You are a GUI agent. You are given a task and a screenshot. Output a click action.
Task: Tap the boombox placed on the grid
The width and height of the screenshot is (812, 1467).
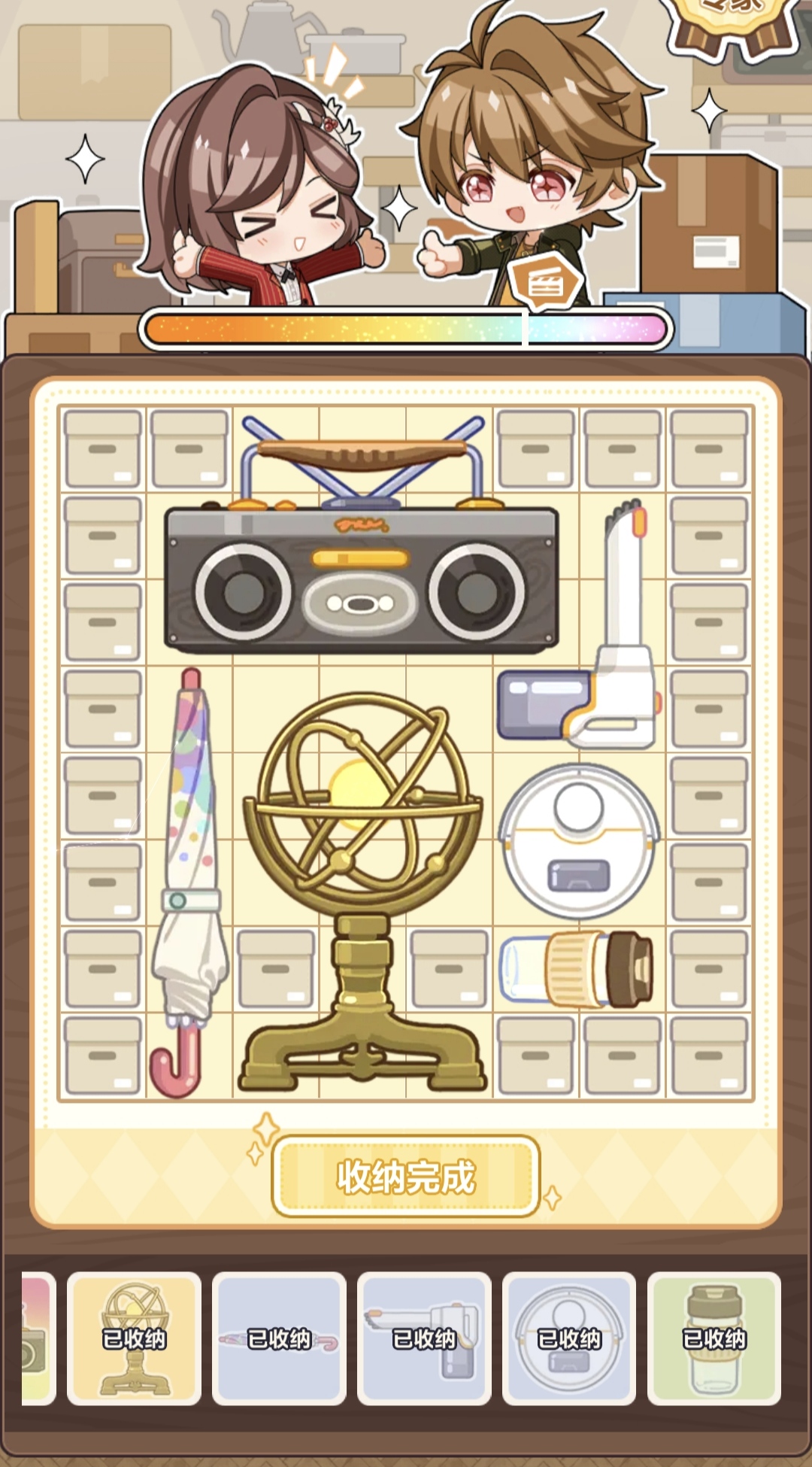coord(362,579)
